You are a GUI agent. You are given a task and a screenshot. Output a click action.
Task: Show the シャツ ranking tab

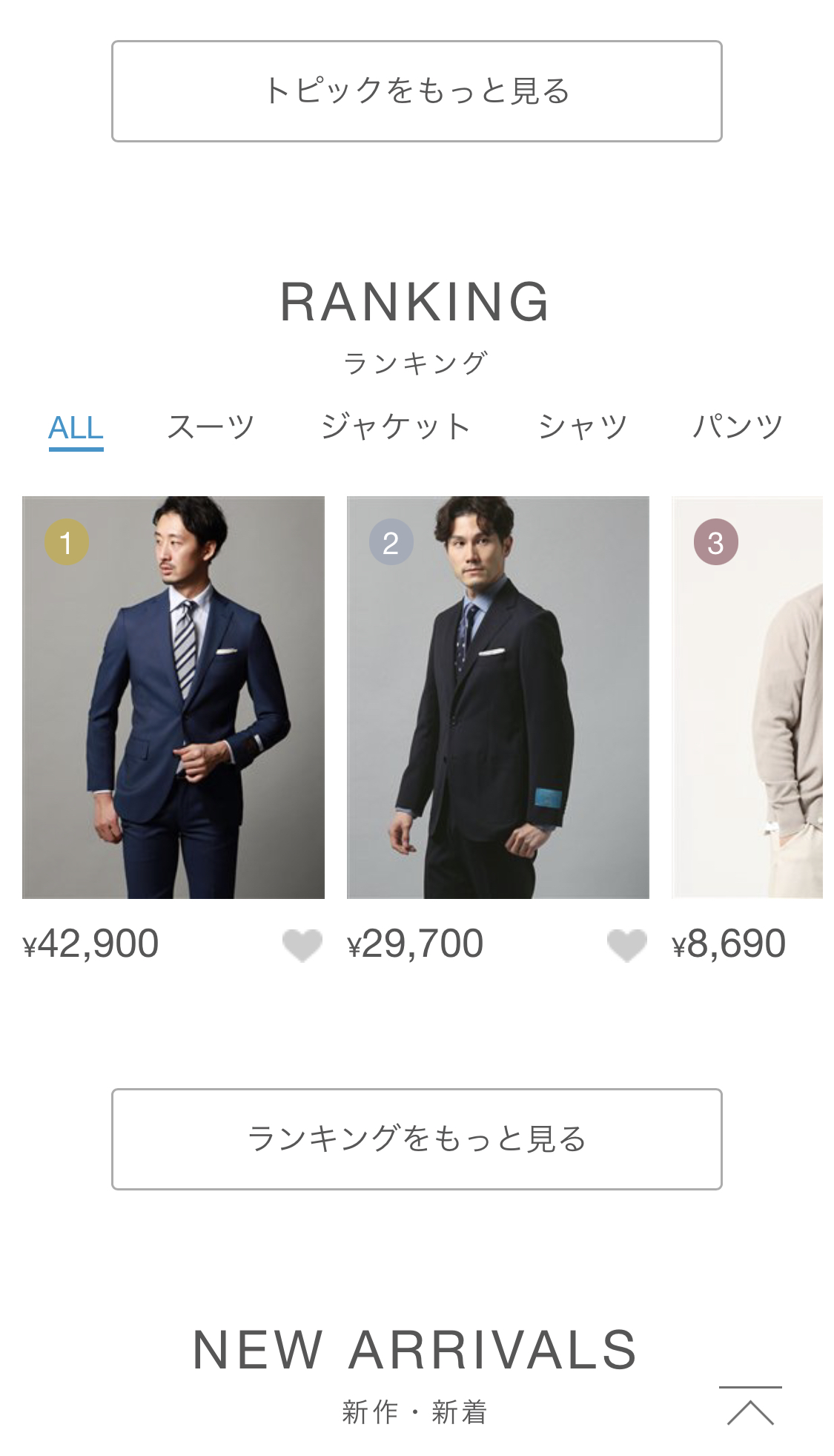pyautogui.click(x=583, y=427)
